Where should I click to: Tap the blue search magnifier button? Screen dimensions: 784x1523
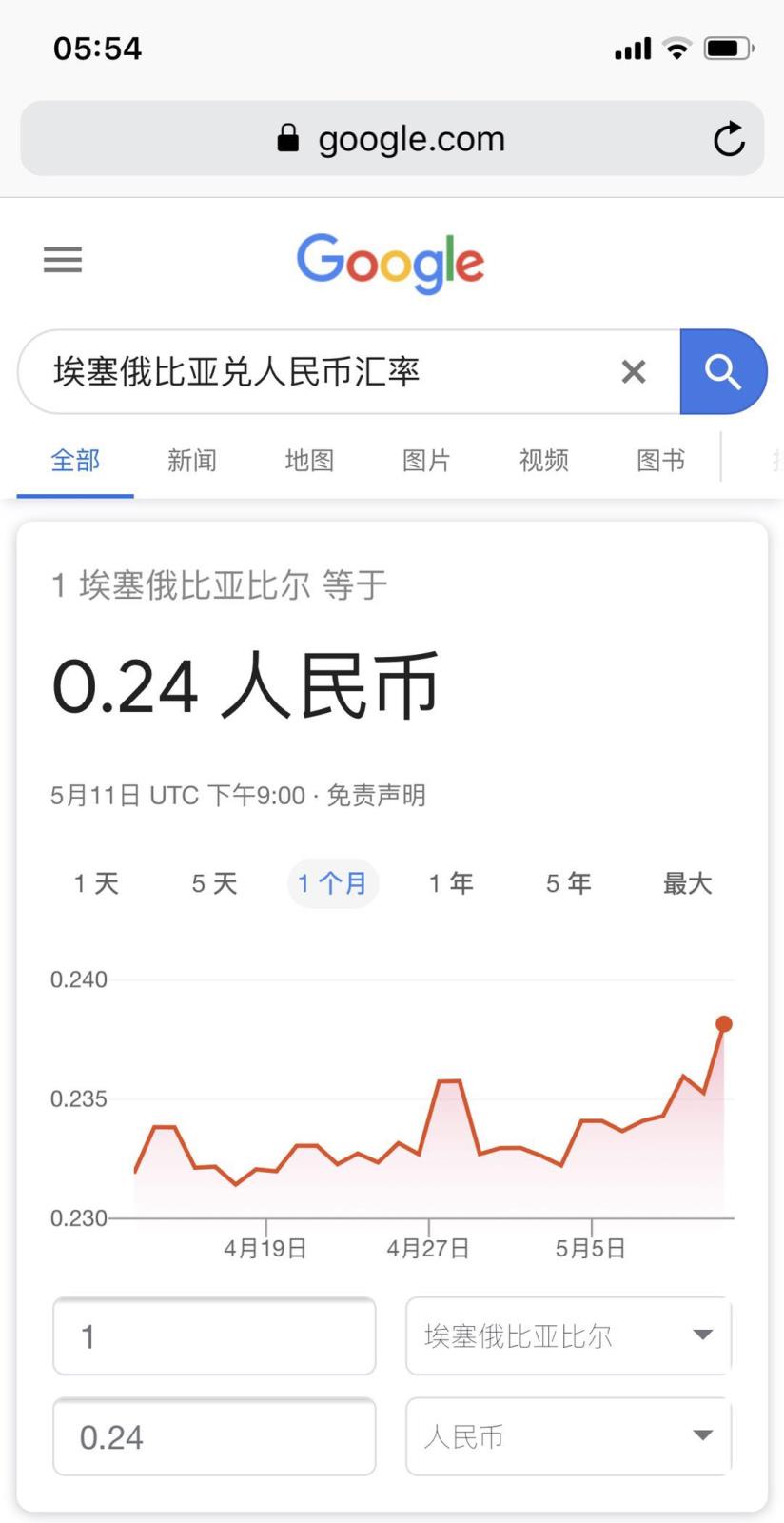click(x=723, y=371)
